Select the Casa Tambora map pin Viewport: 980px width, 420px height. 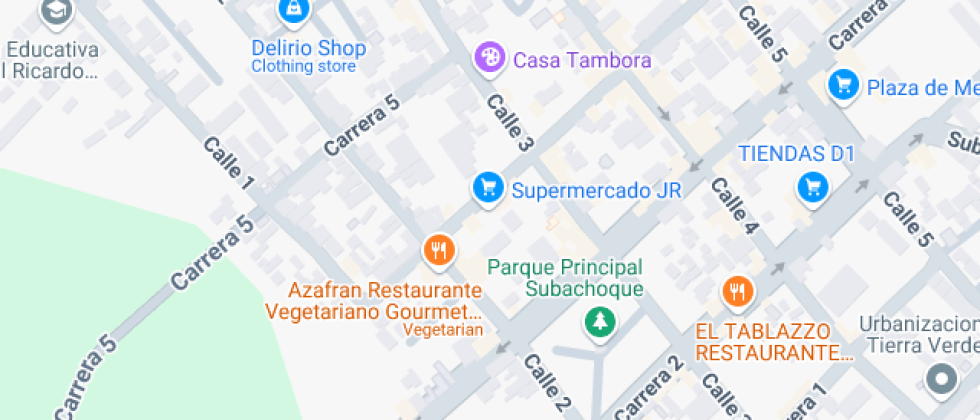tap(489, 58)
